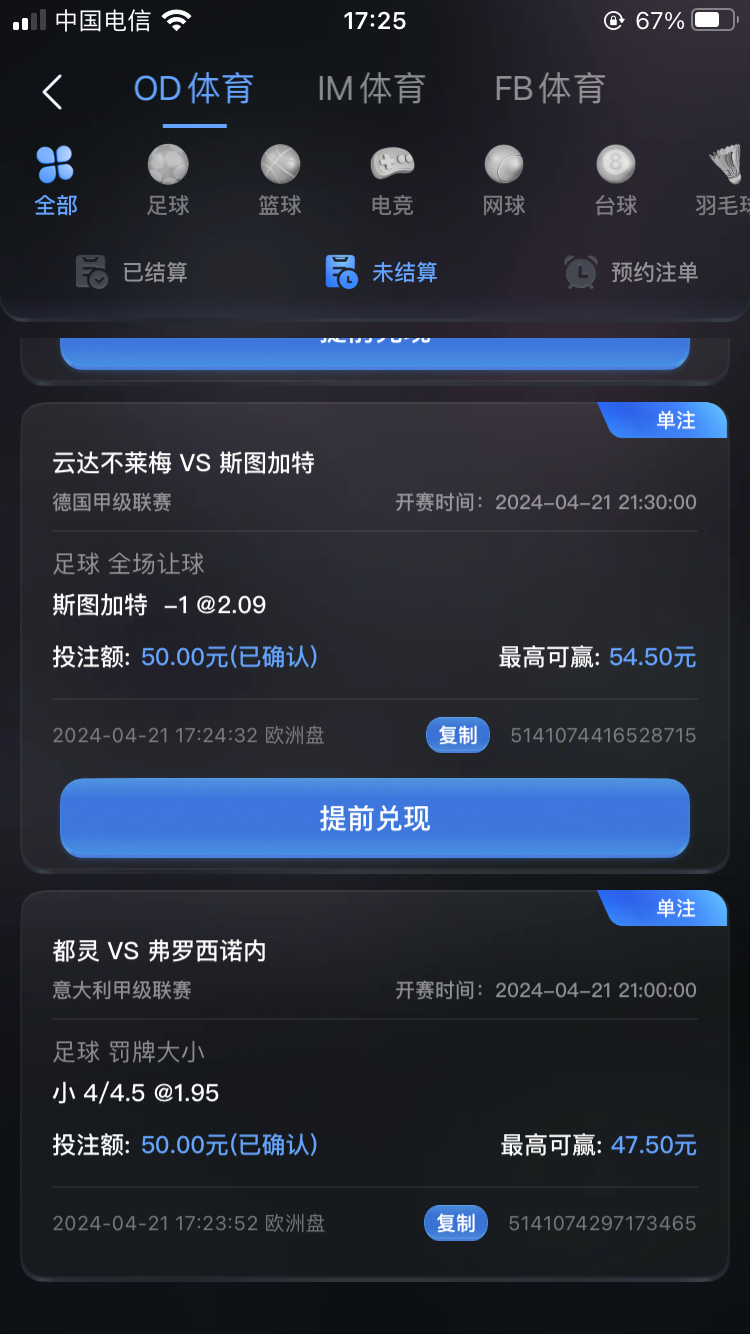Copy order number of 云达不莱梅 VS 斯图加特 bet
Image resolution: width=750 pixels, height=1334 pixels.
click(x=458, y=735)
